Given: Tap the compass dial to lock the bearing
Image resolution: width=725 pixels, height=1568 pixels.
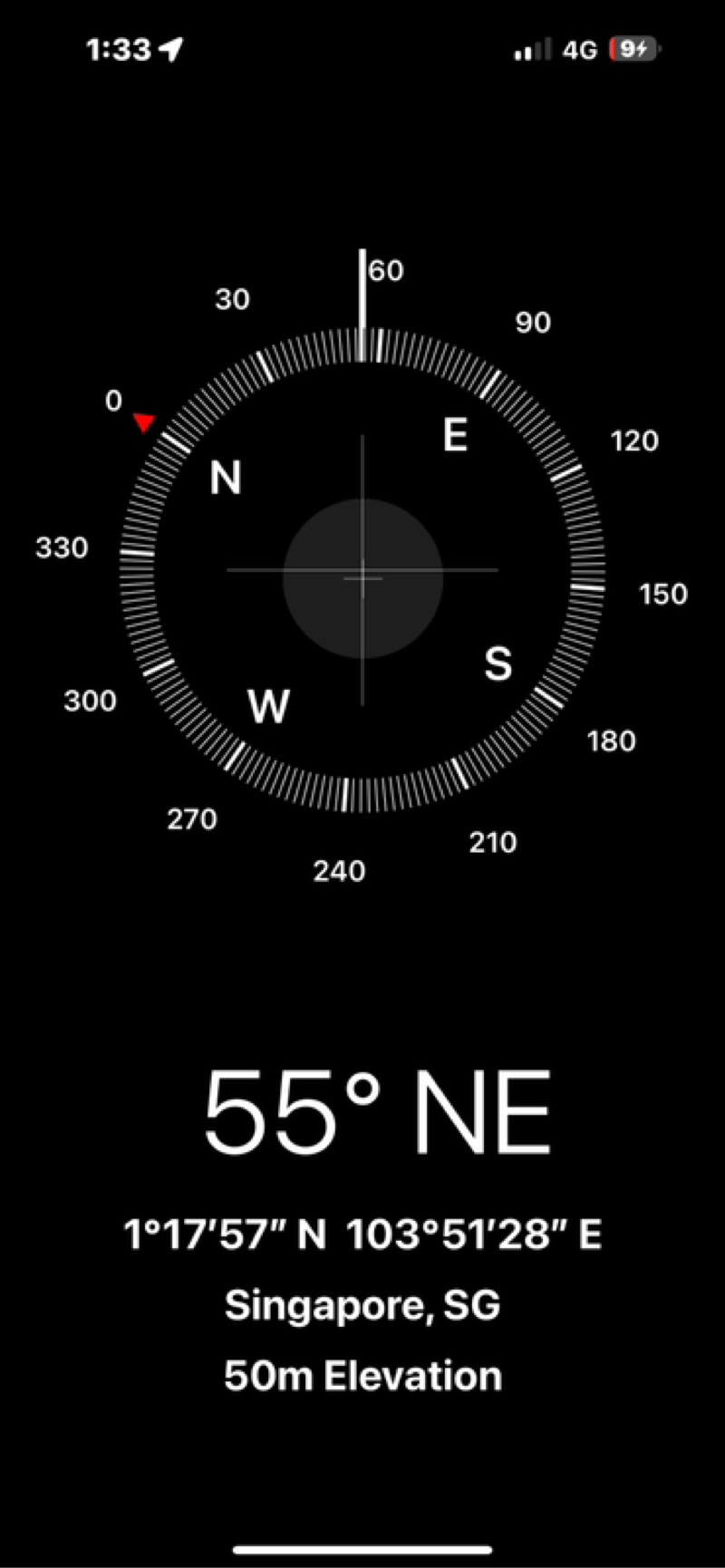Looking at the screenshot, I should pos(362,573).
